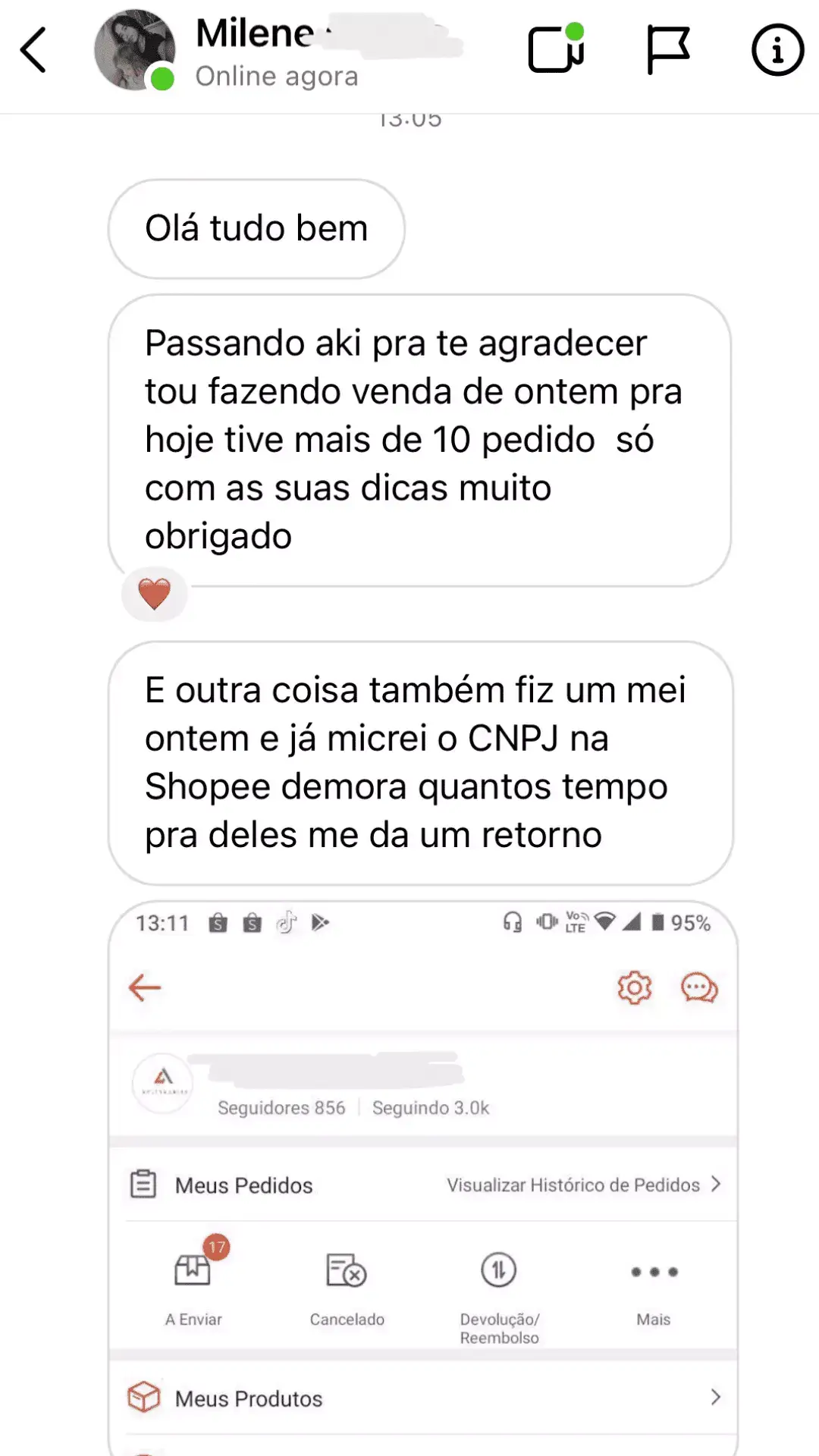
Task: Flag this conversation
Action: [667, 50]
